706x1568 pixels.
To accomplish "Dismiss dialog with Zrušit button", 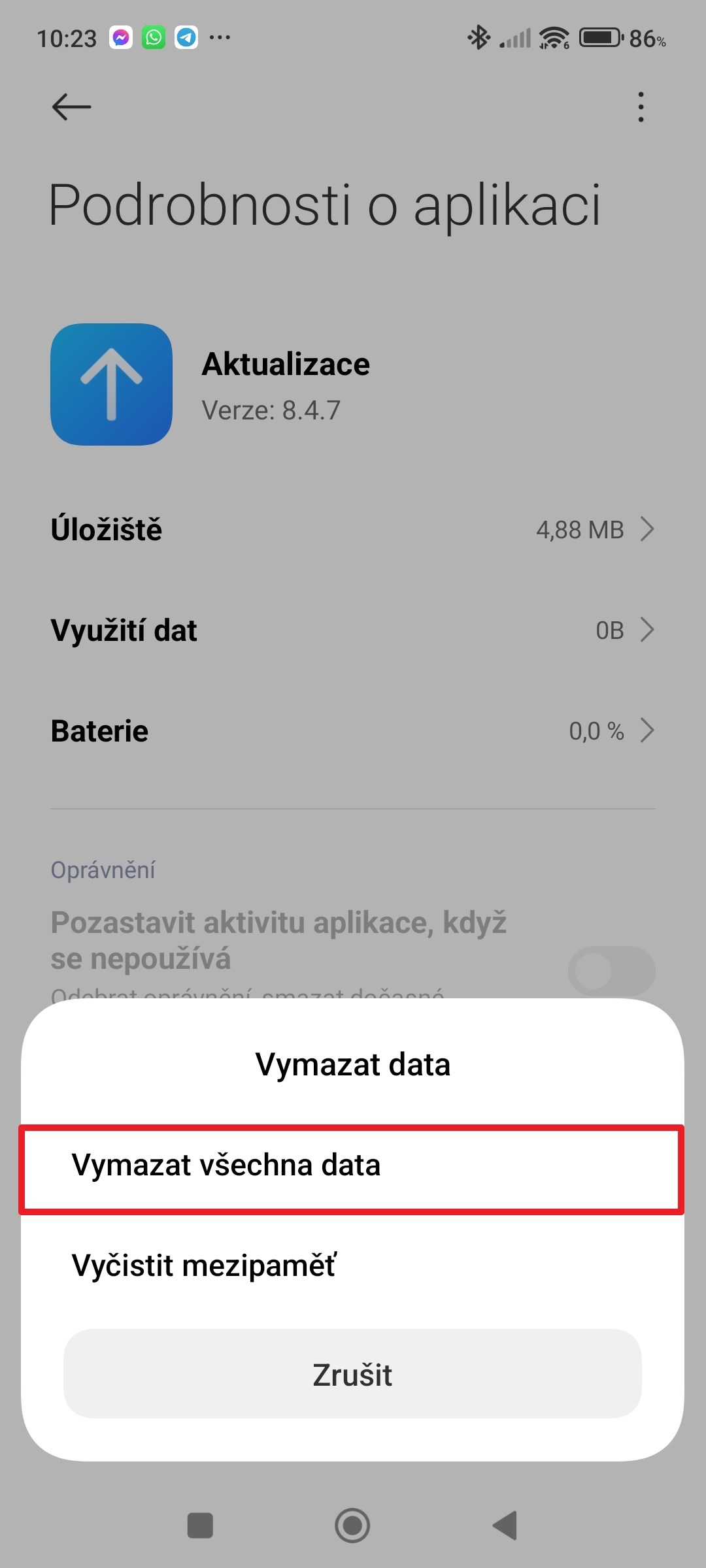I will (x=352, y=1375).
